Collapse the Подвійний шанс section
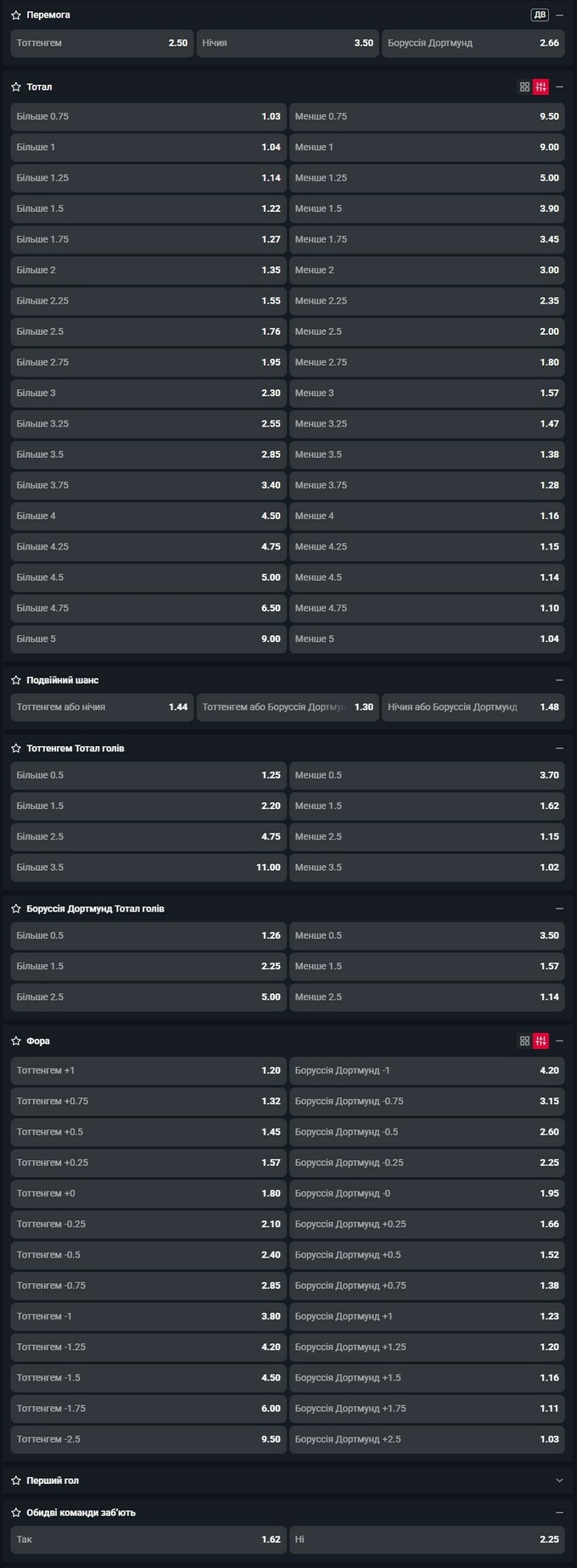This screenshot has height=1568, width=577. tap(559, 680)
